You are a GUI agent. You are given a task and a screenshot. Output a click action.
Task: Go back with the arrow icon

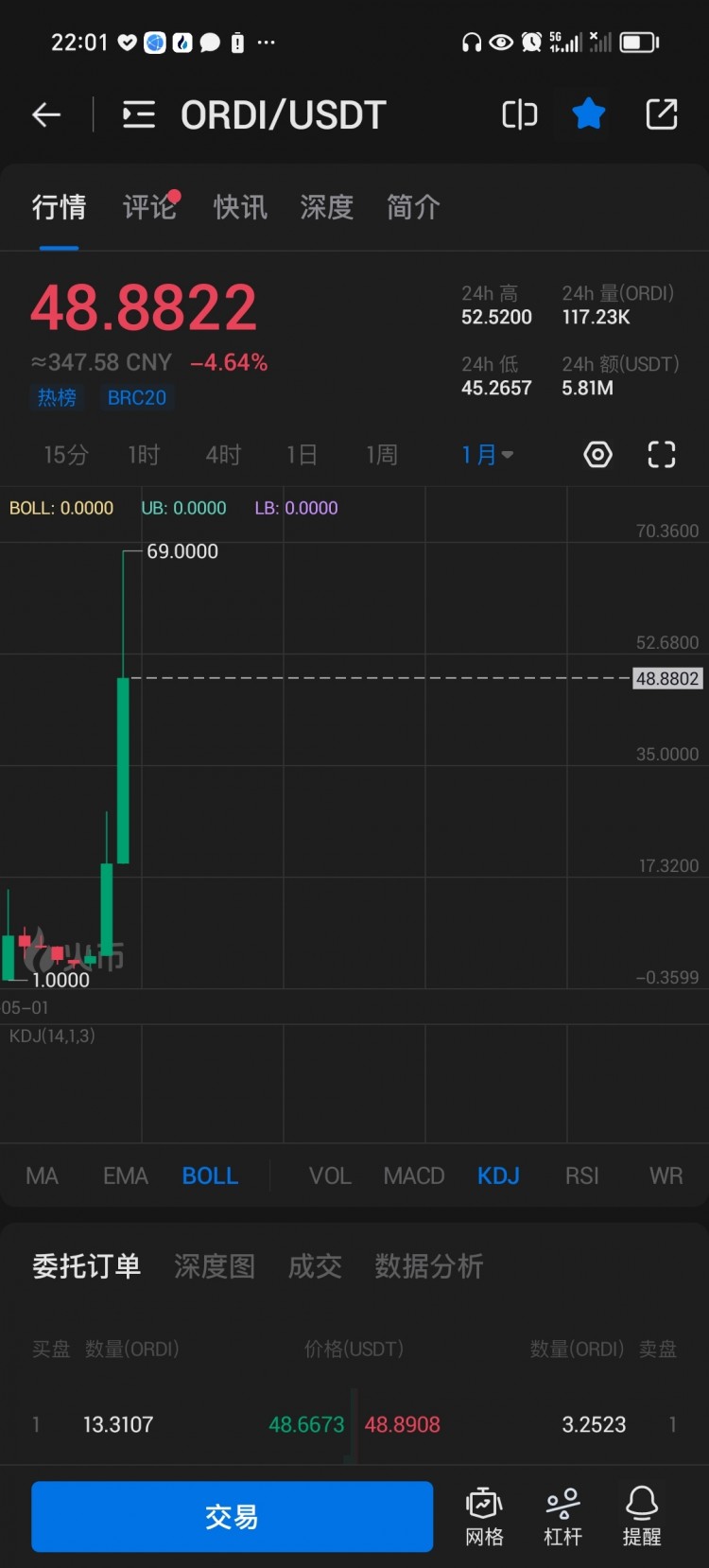[x=46, y=115]
